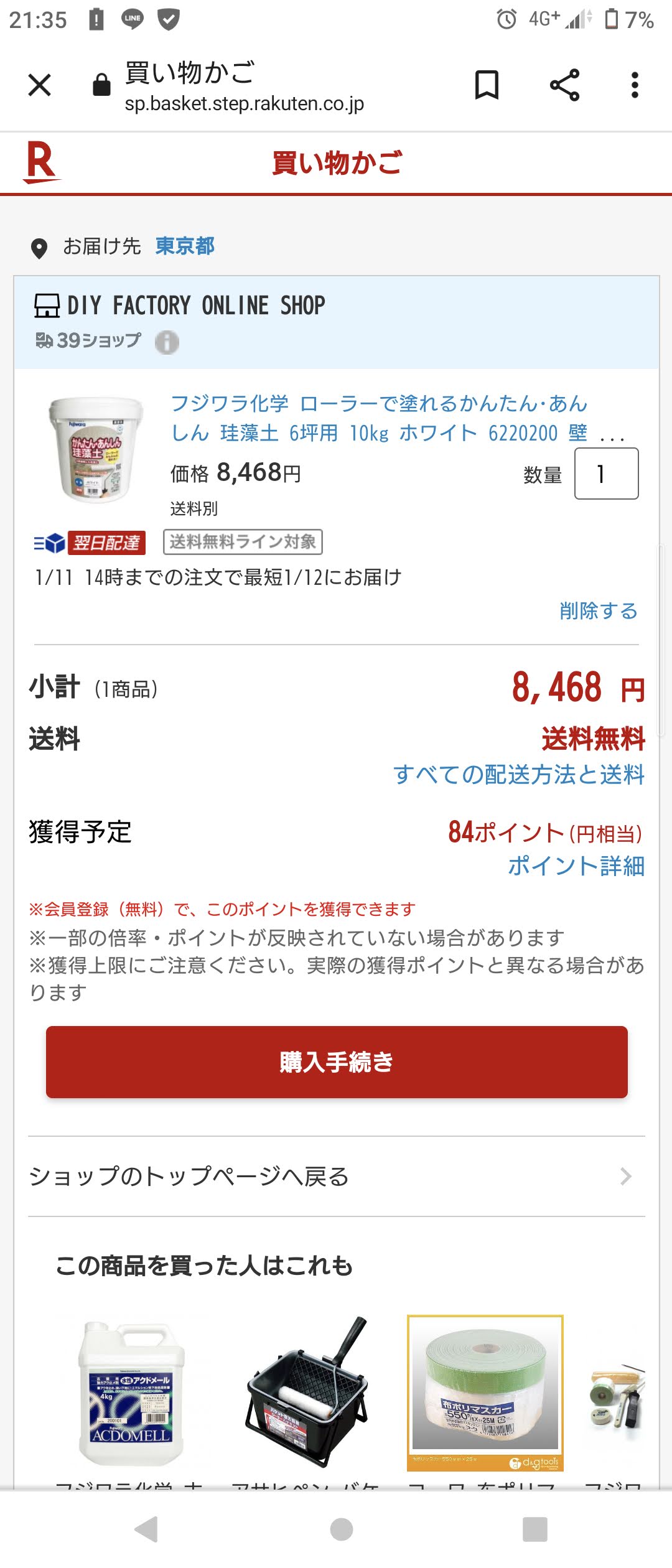Open recommended paint roller bucket product
This screenshot has width=672, height=1568.
[x=307, y=1394]
